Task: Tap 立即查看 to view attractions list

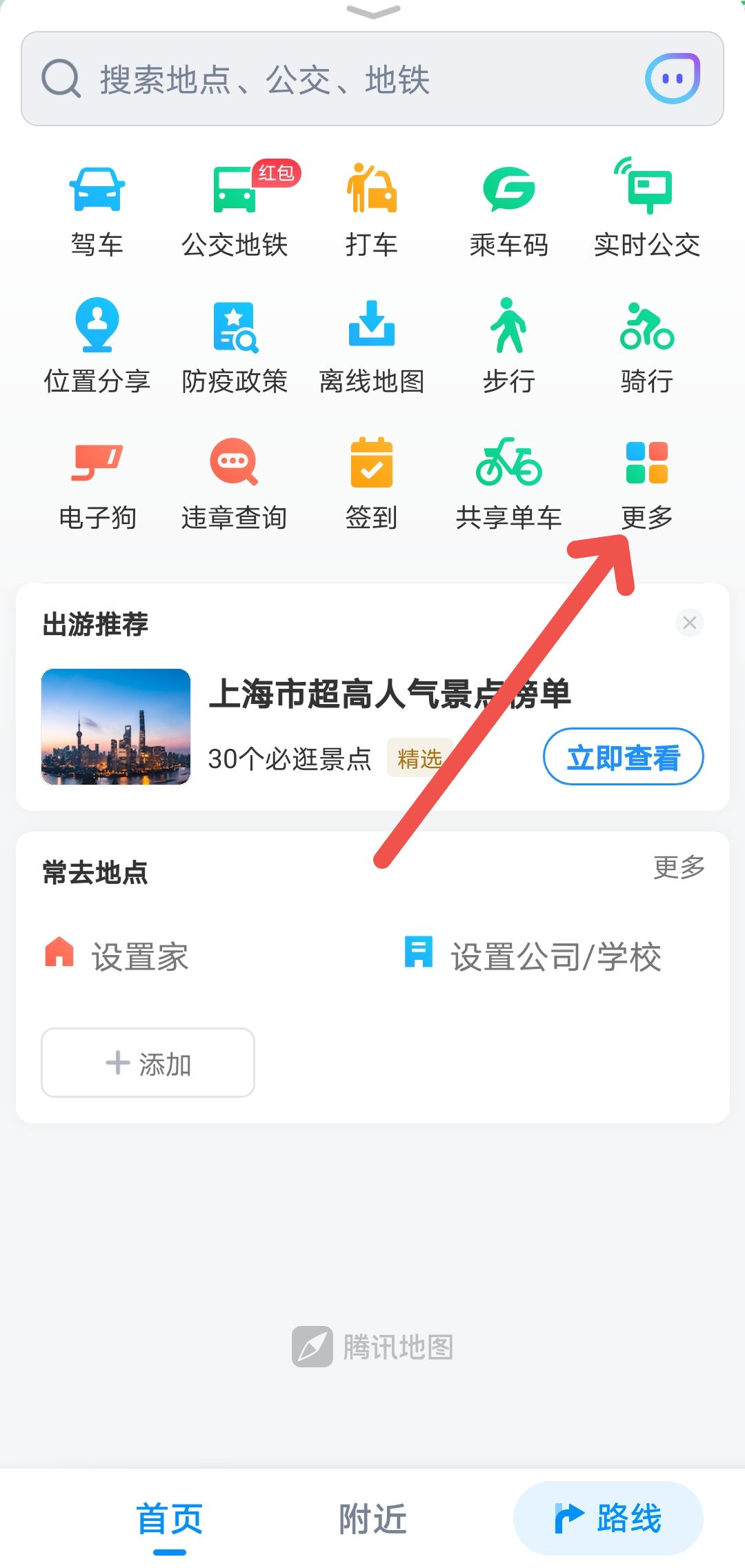Action: tap(623, 757)
